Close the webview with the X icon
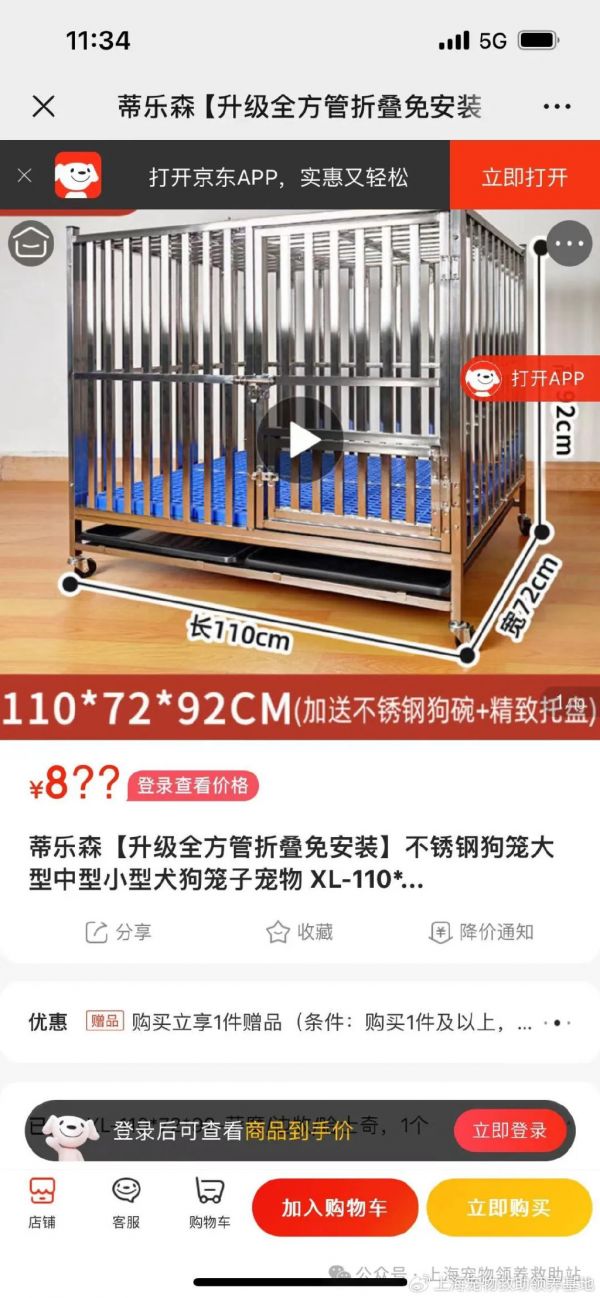Screen dimensions: 600x1298 click(43, 106)
